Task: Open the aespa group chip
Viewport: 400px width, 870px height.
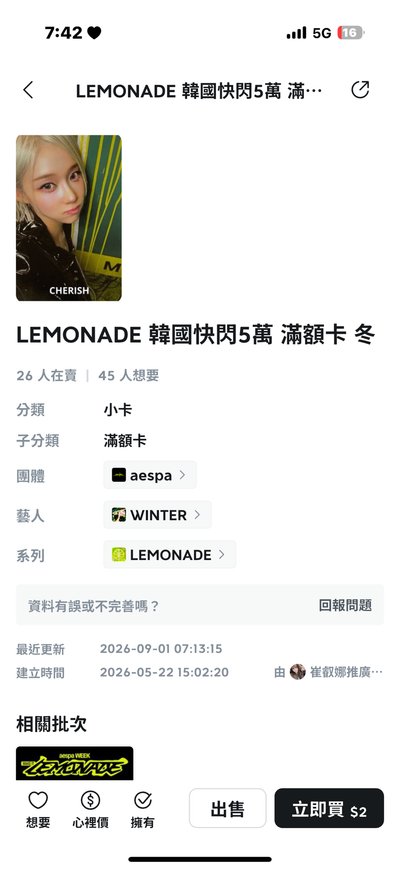Action: pos(150,475)
